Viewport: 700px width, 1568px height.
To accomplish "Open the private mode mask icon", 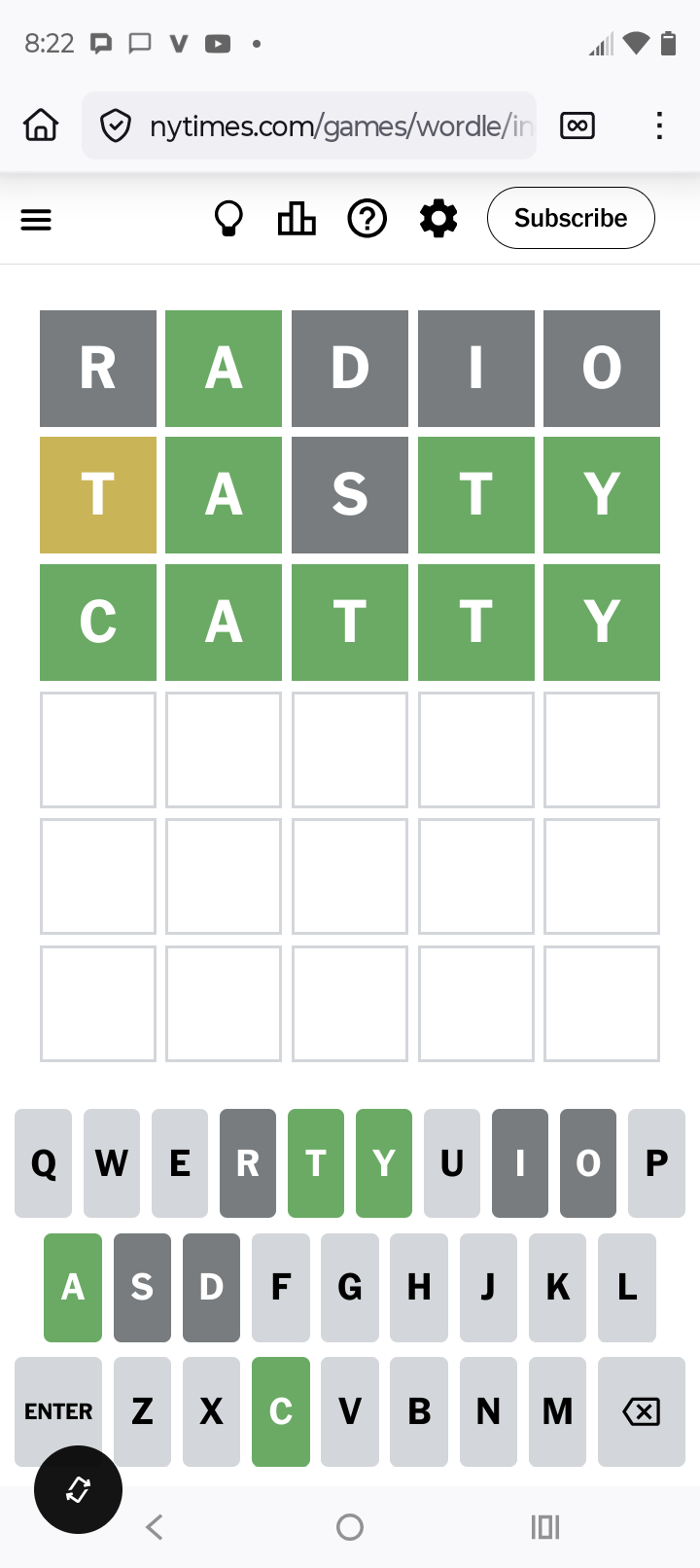I will (577, 125).
